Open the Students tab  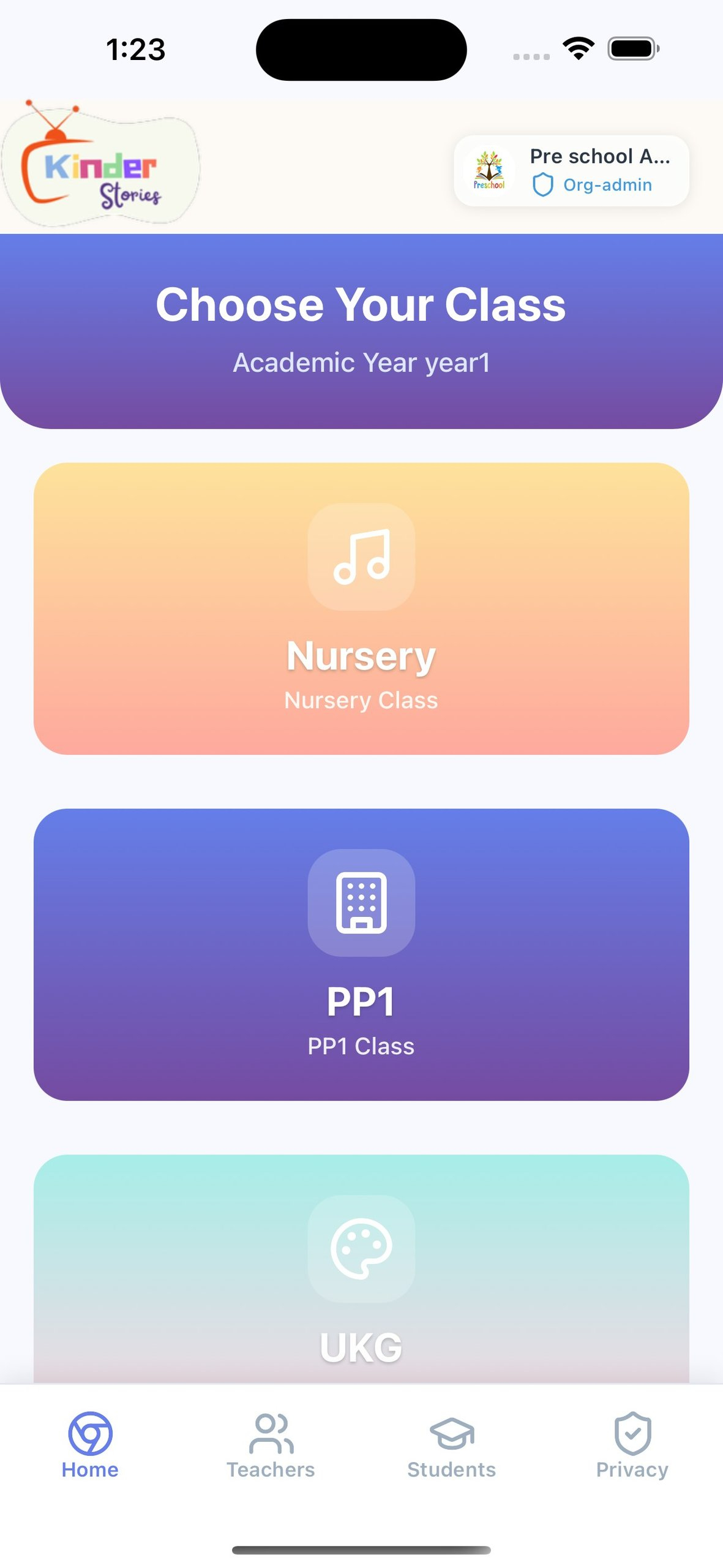tap(451, 1445)
